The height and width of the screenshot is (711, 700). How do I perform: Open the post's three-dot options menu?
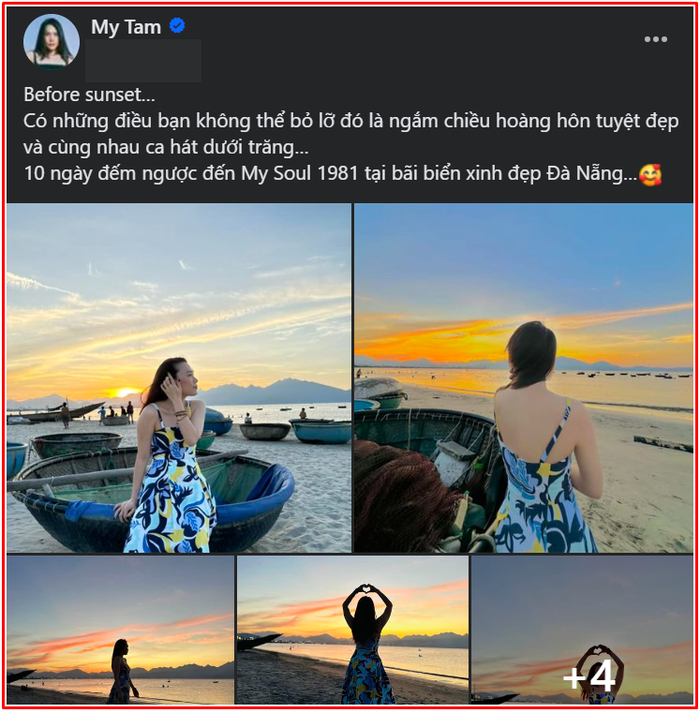(655, 40)
